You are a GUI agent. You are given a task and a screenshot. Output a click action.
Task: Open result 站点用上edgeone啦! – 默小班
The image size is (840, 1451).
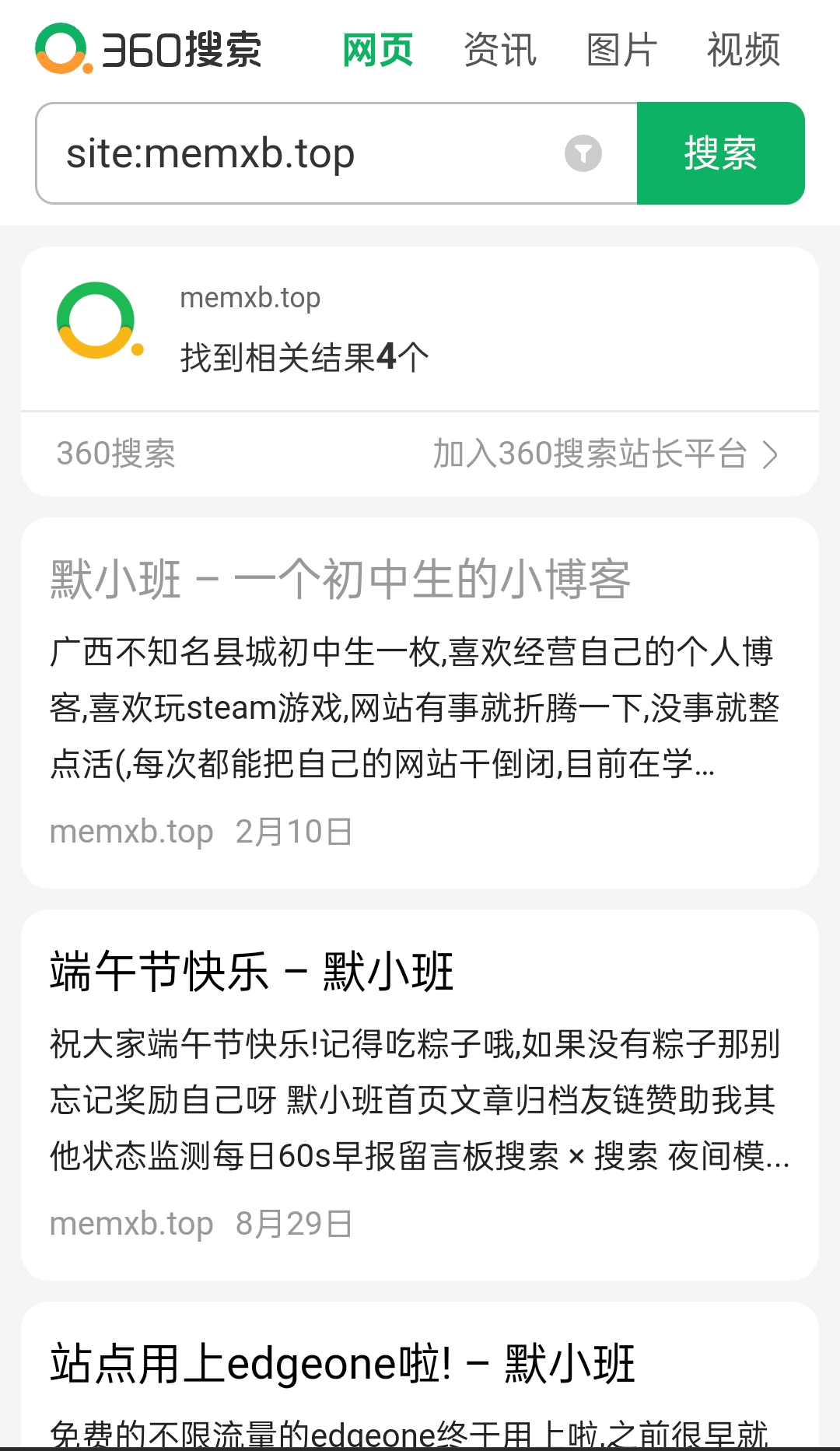tap(342, 1365)
